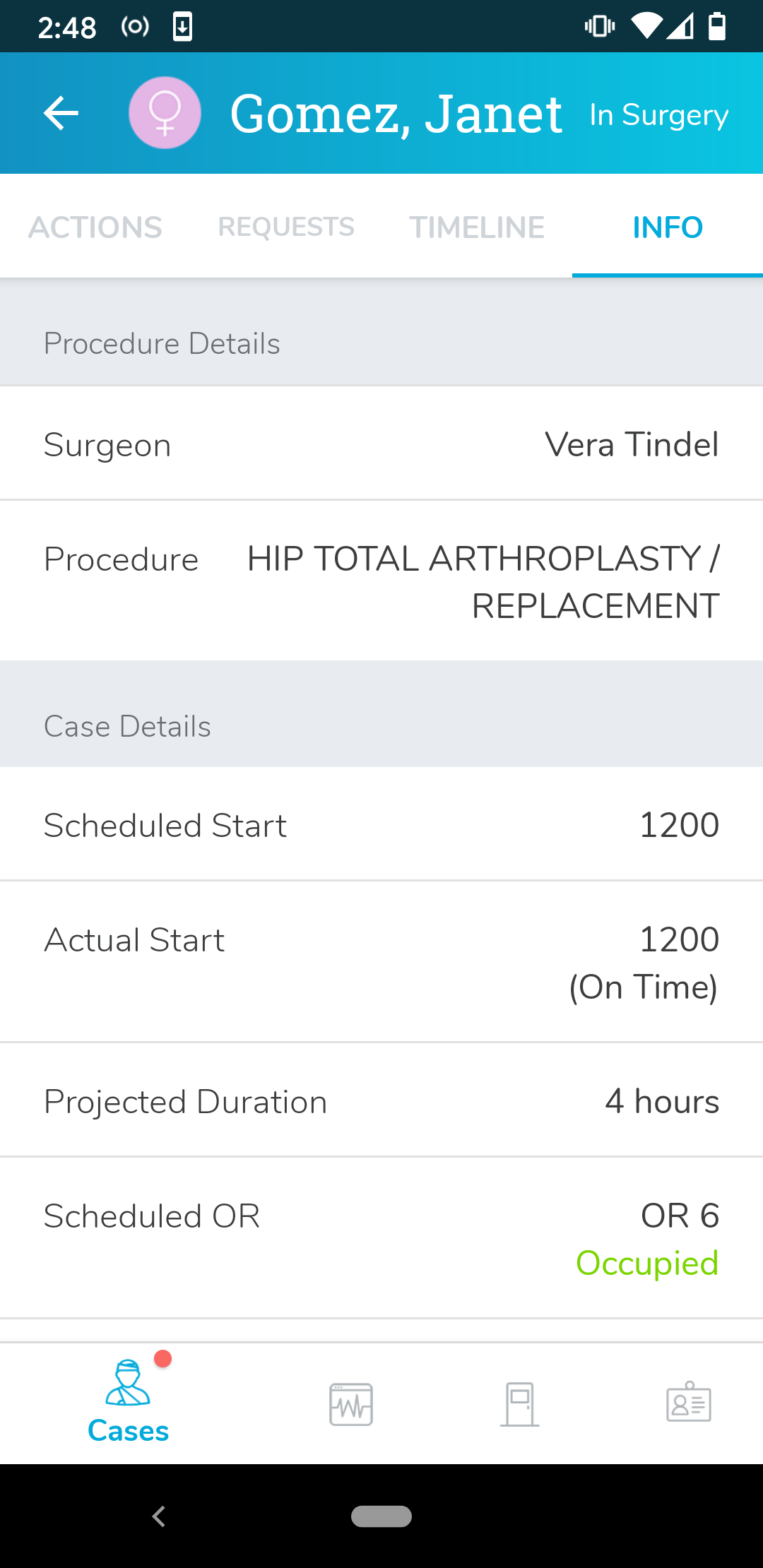763x1568 pixels.
Task: Open the REQUESTS tab
Action: point(286,227)
